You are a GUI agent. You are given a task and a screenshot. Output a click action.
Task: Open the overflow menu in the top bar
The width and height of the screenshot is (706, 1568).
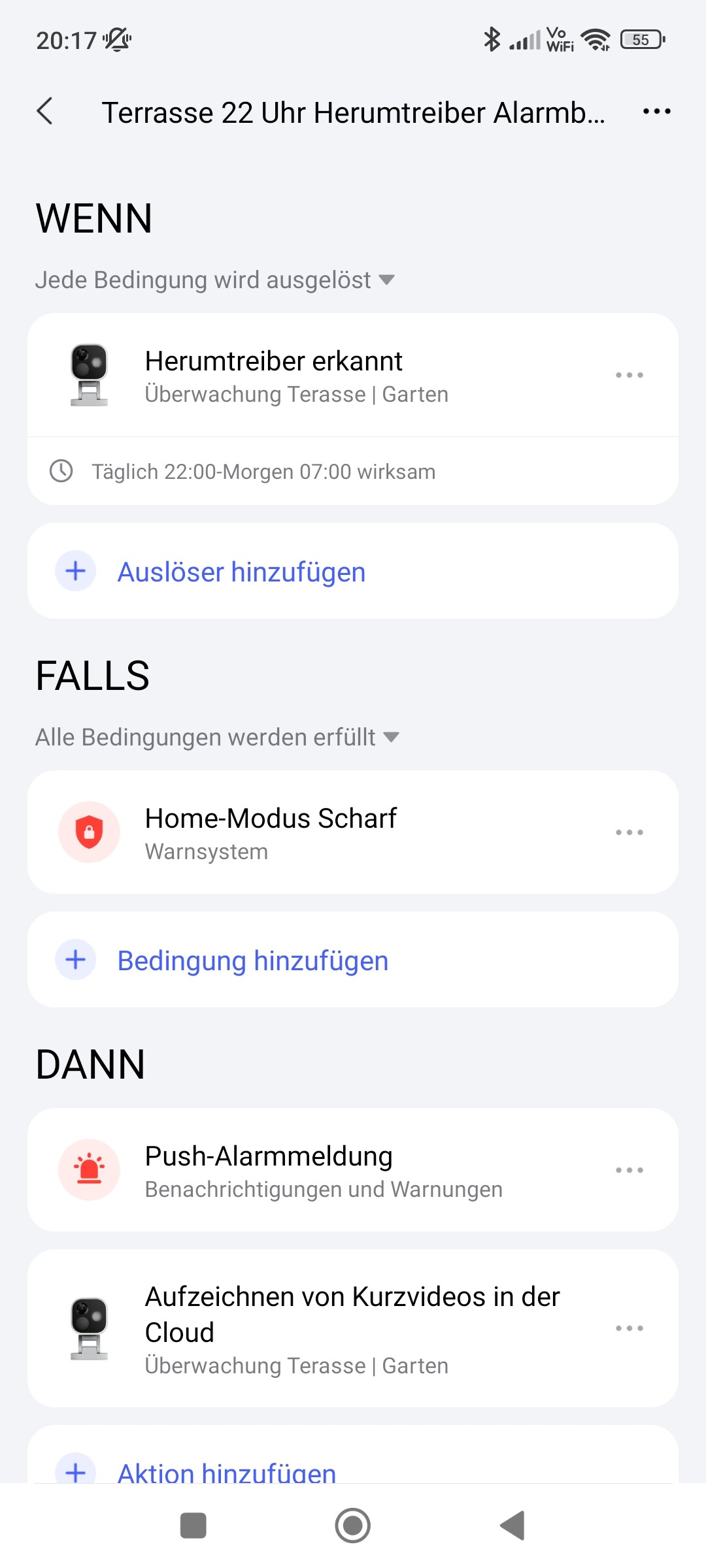tap(656, 112)
